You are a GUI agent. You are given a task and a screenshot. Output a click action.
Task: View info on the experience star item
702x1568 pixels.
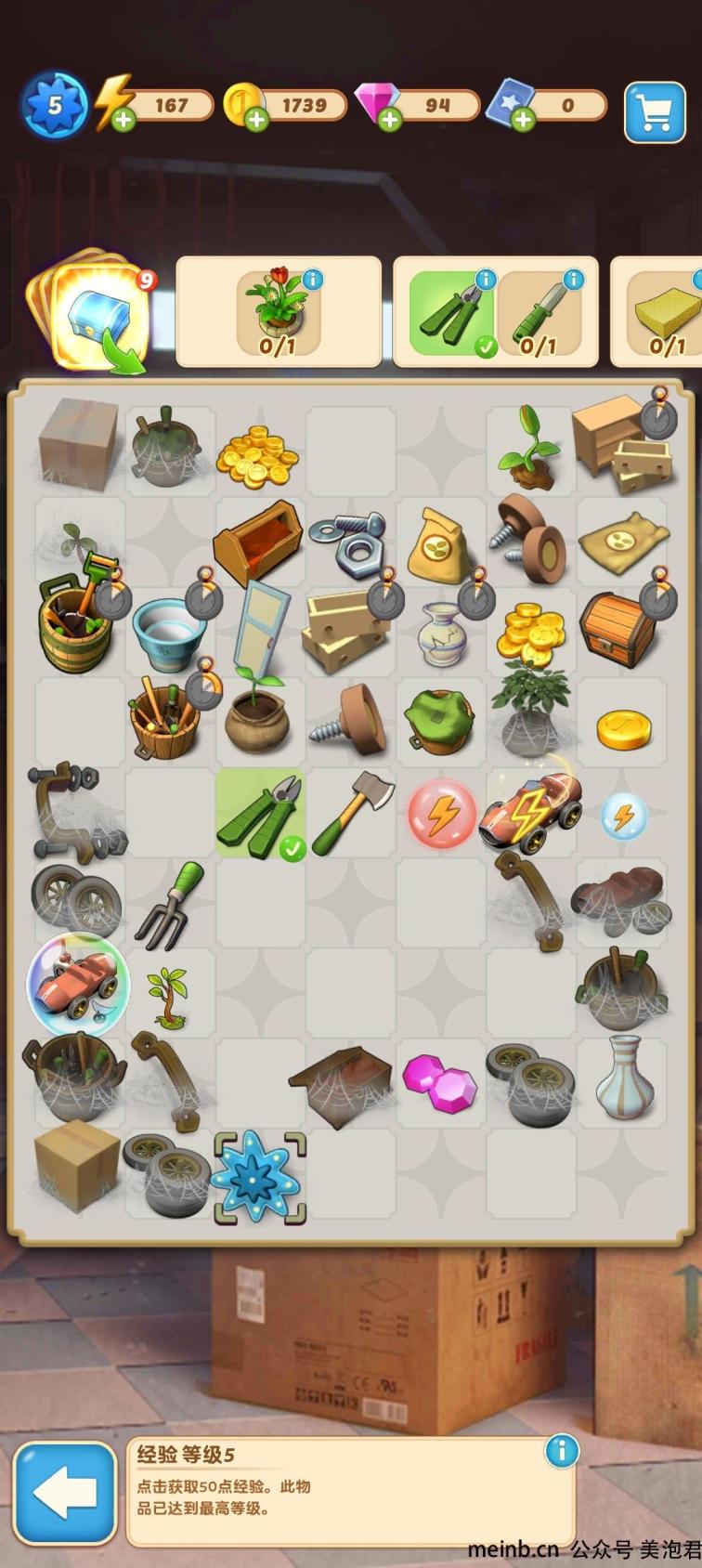[561, 1451]
